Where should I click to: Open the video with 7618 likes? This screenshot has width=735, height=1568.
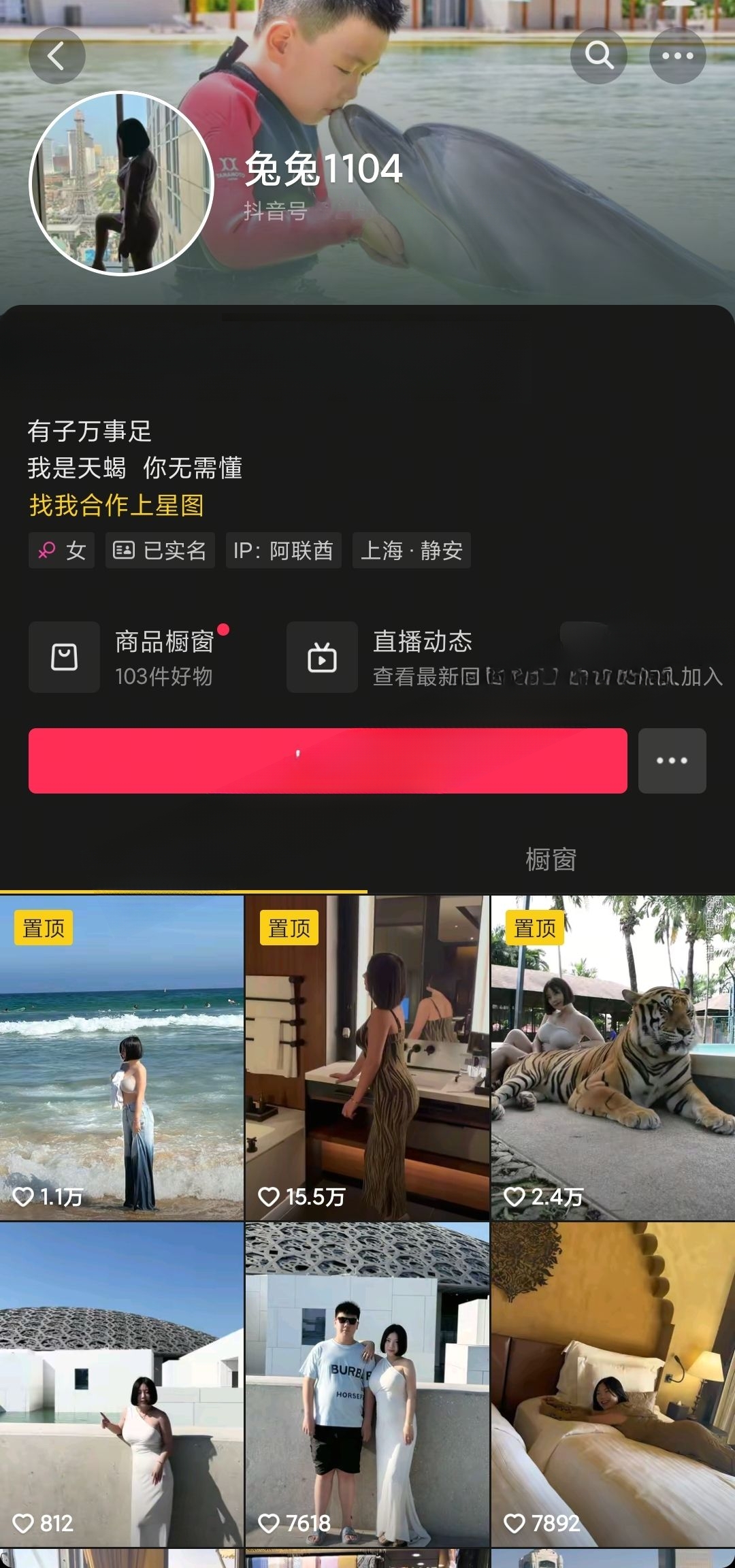click(x=367, y=1384)
